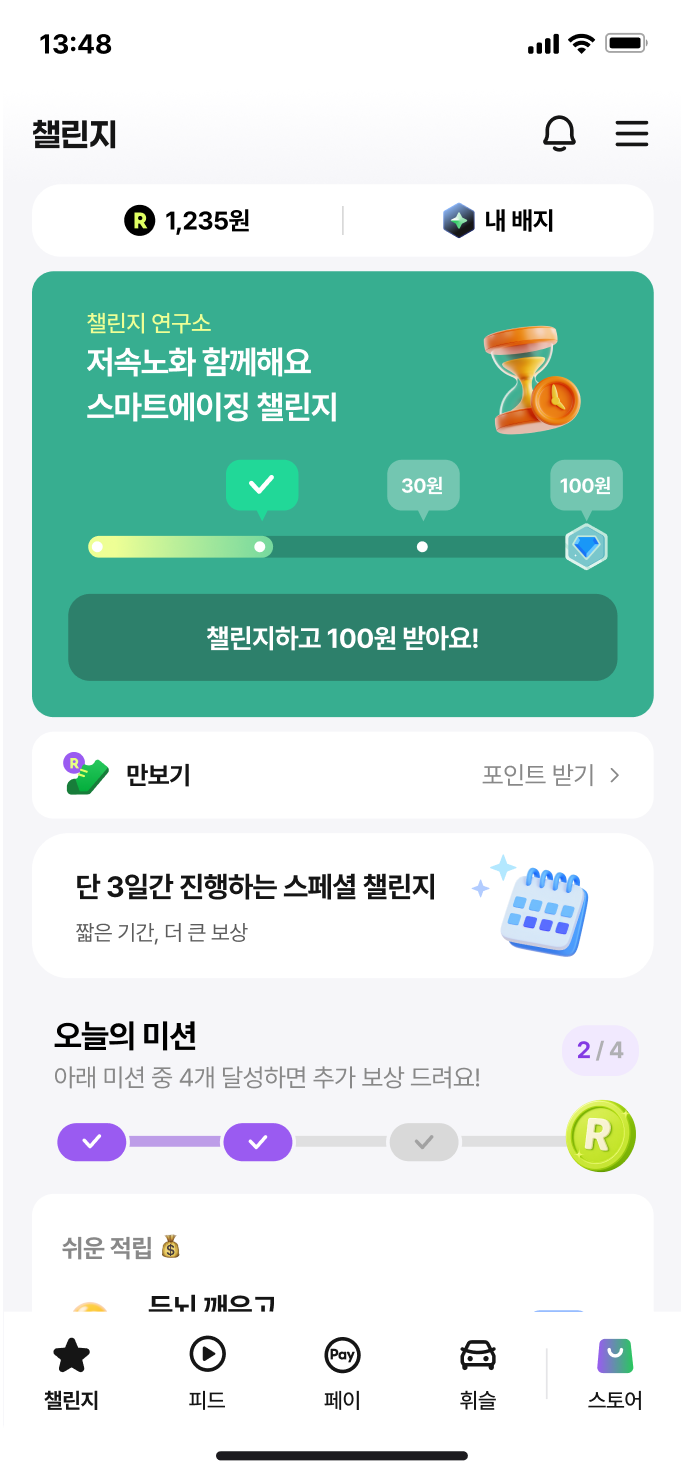Open the hamburger menu
This screenshot has height=1473, width=681.
pos(631,134)
